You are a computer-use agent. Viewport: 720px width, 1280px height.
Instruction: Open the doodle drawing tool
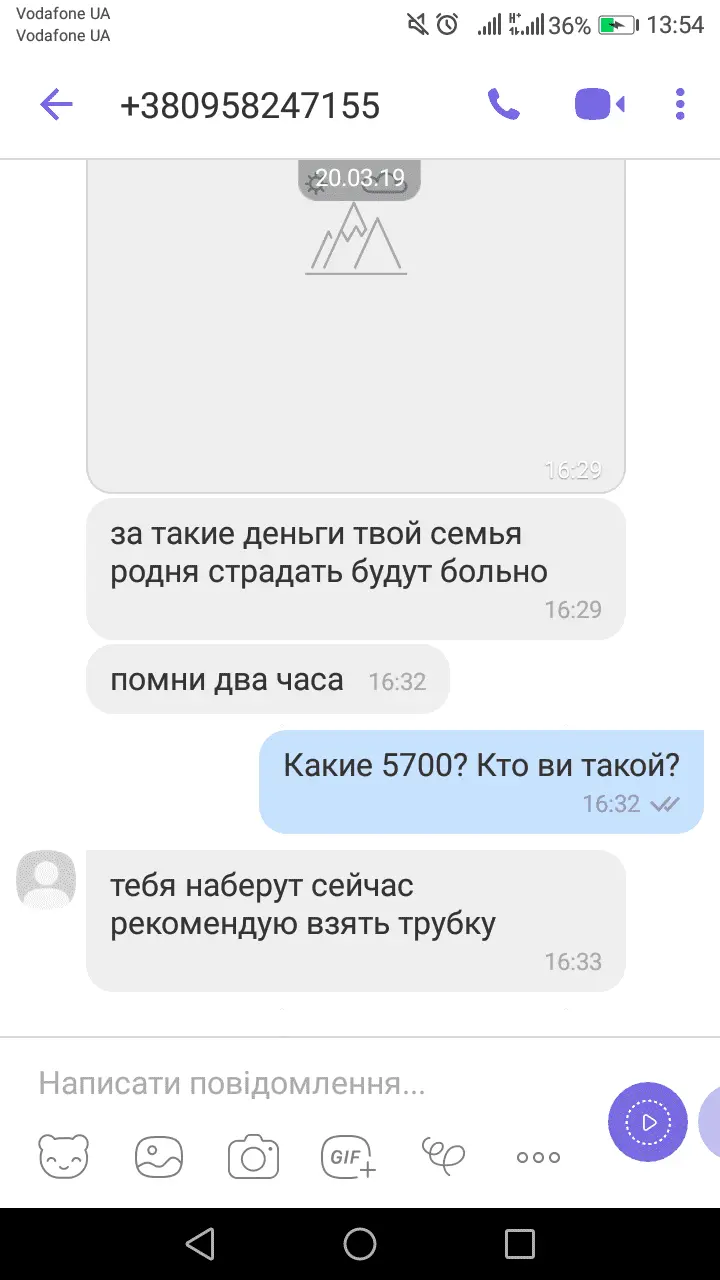[x=443, y=1157]
